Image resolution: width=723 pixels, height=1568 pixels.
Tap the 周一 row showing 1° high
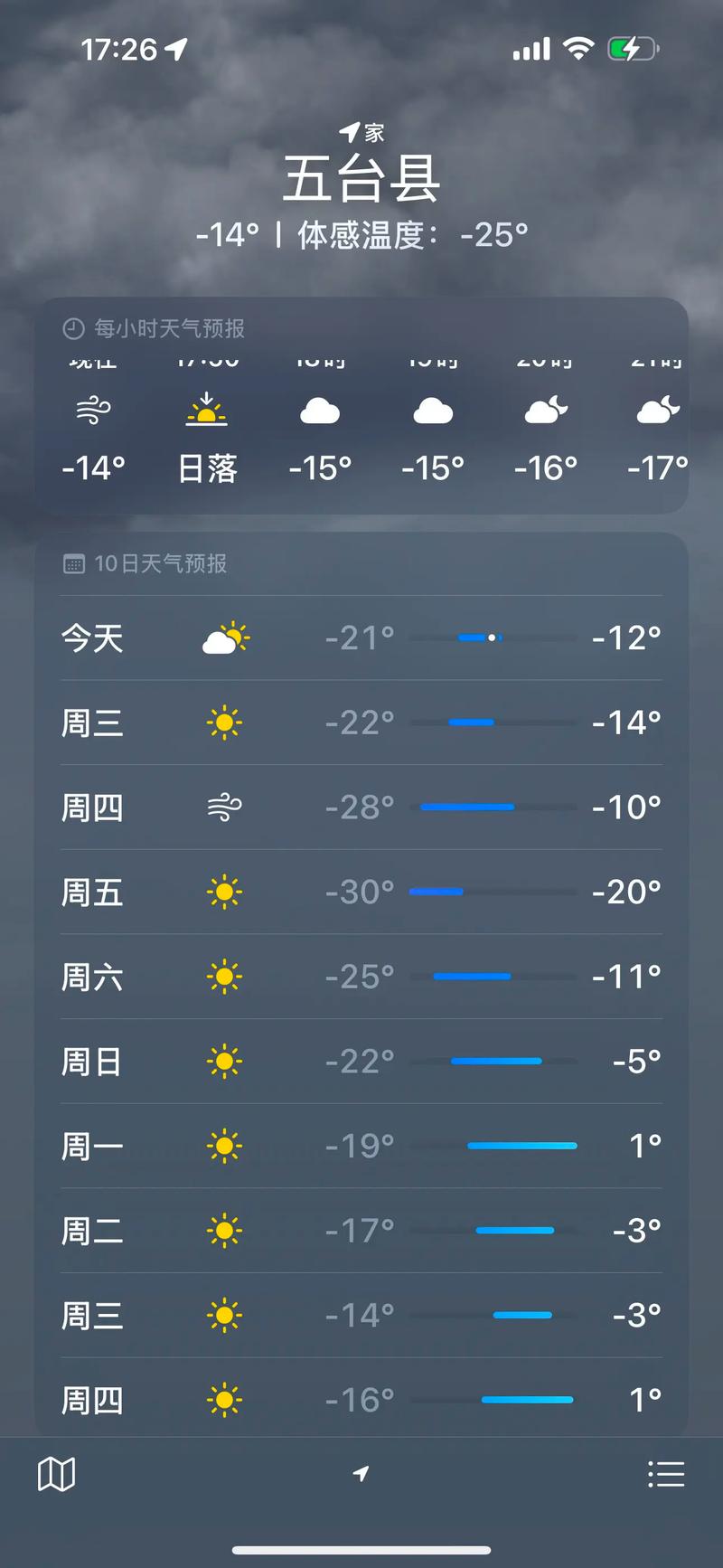361,1146
